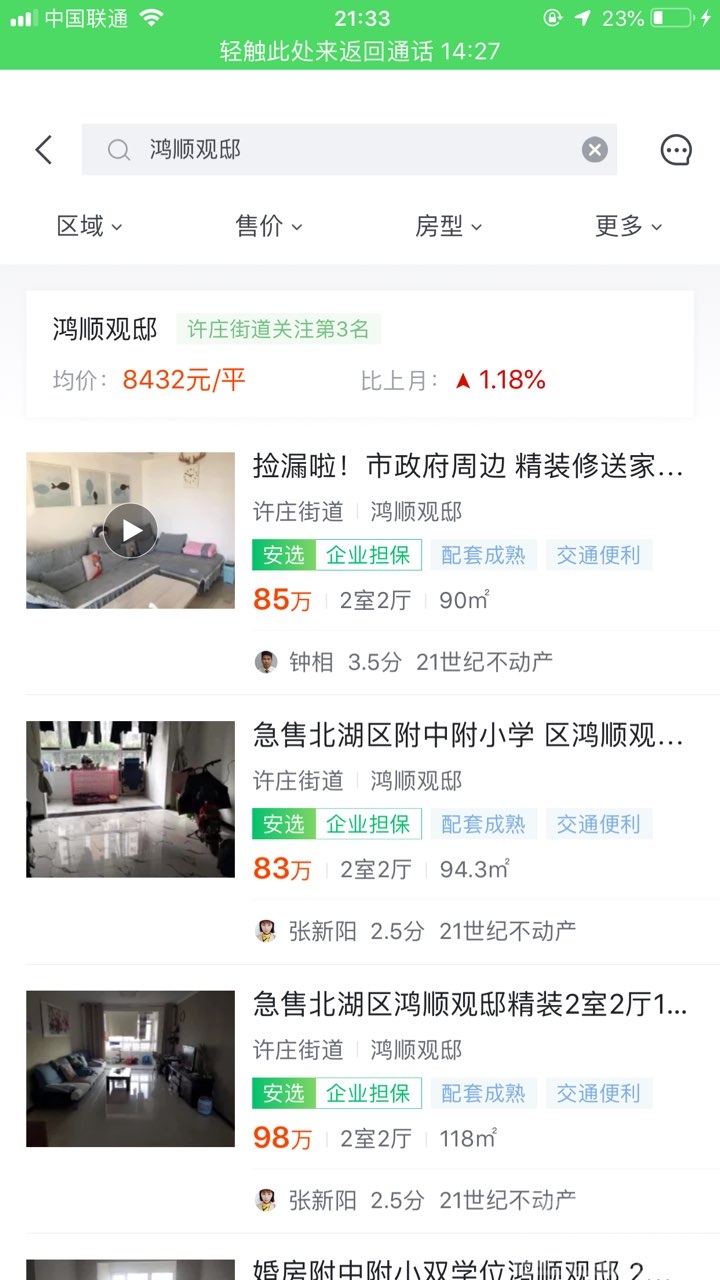The height and width of the screenshot is (1280, 720).
Task: Return to call via the green banner
Action: (x=360, y=51)
